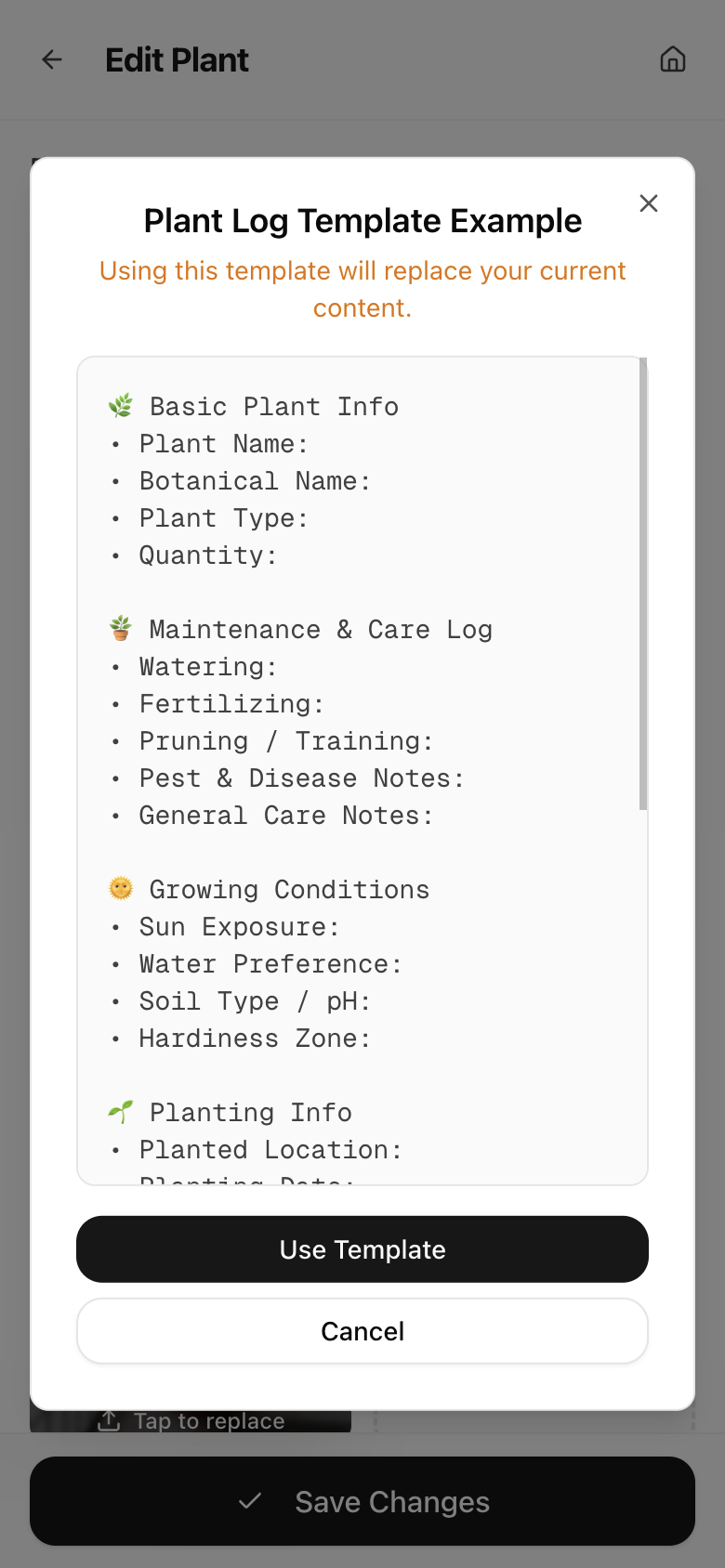Select the Plant Log Template Example title
The height and width of the screenshot is (1568, 725).
pyautogui.click(x=362, y=221)
